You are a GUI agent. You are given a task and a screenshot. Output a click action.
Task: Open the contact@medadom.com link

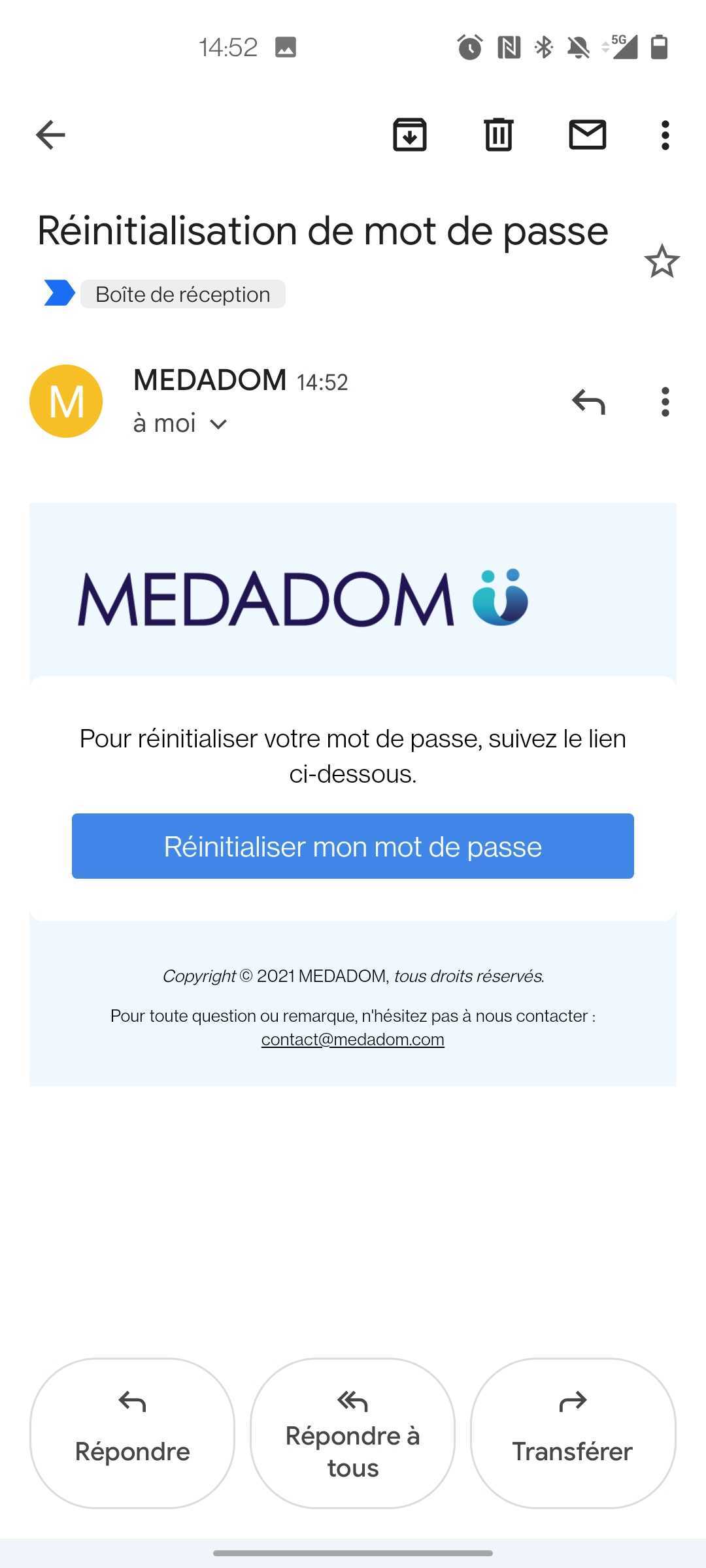pos(353,1039)
